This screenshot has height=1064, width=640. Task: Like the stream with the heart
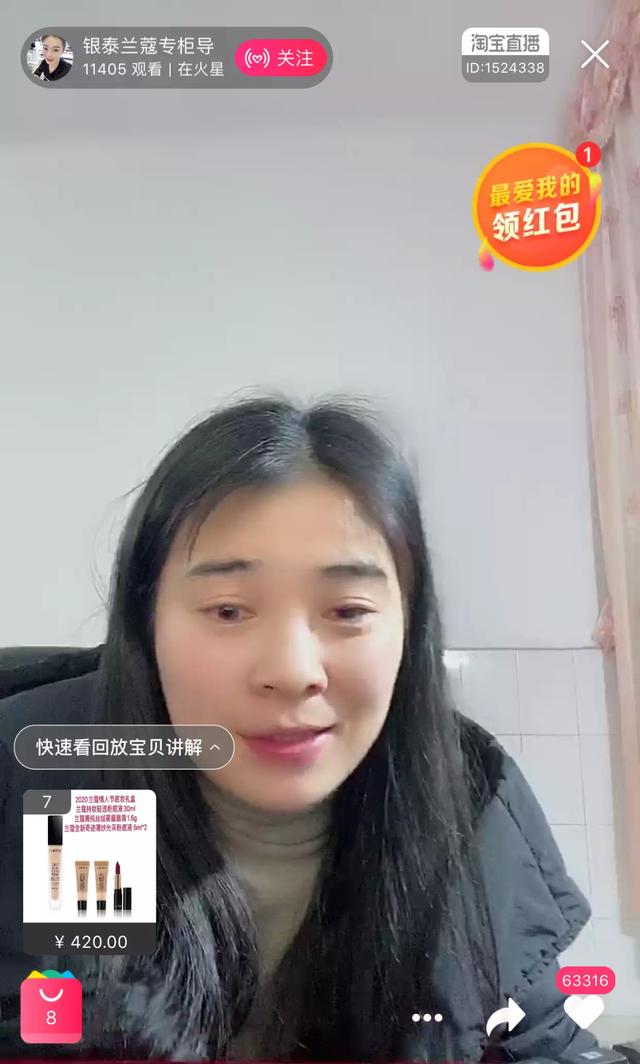[x=584, y=1011]
